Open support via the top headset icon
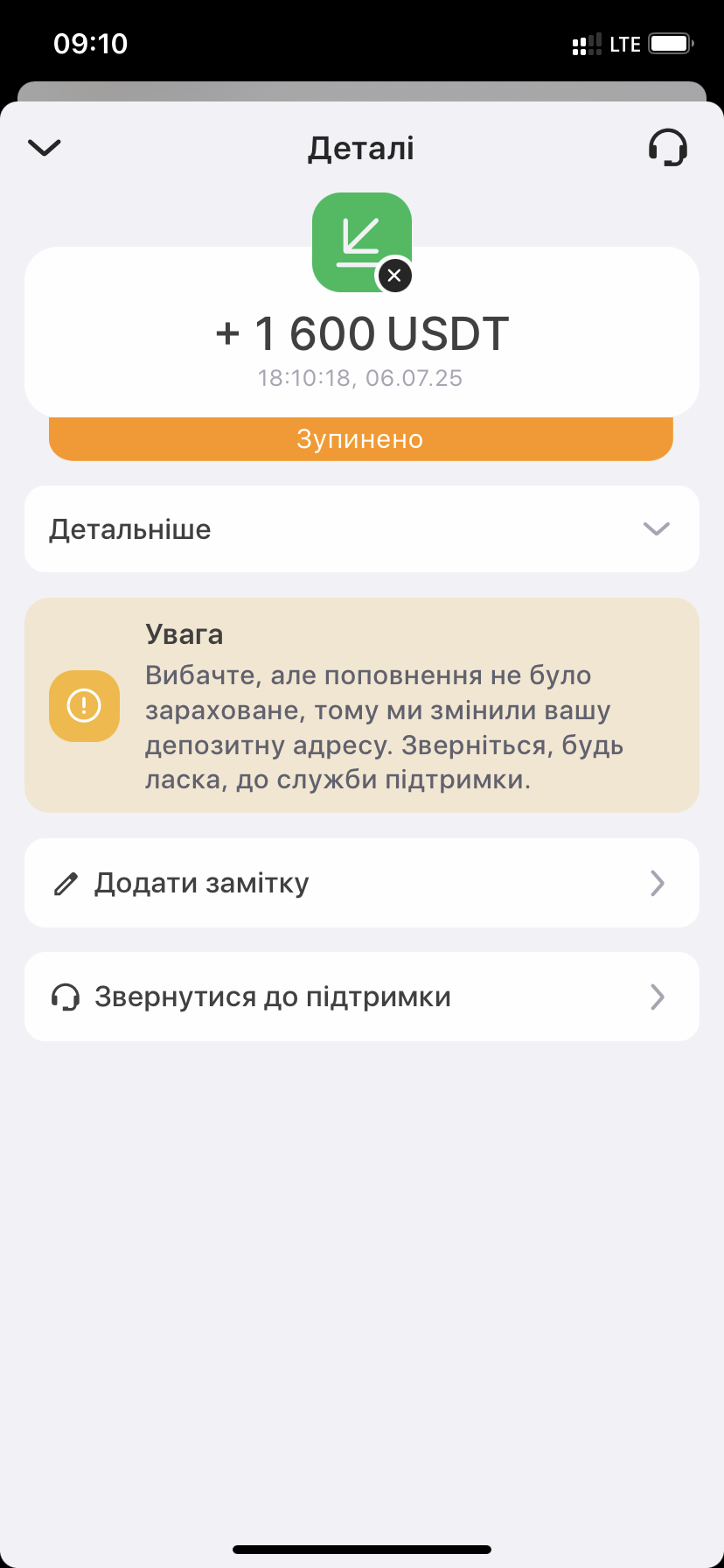The height and width of the screenshot is (1568, 724). pyautogui.click(x=668, y=147)
